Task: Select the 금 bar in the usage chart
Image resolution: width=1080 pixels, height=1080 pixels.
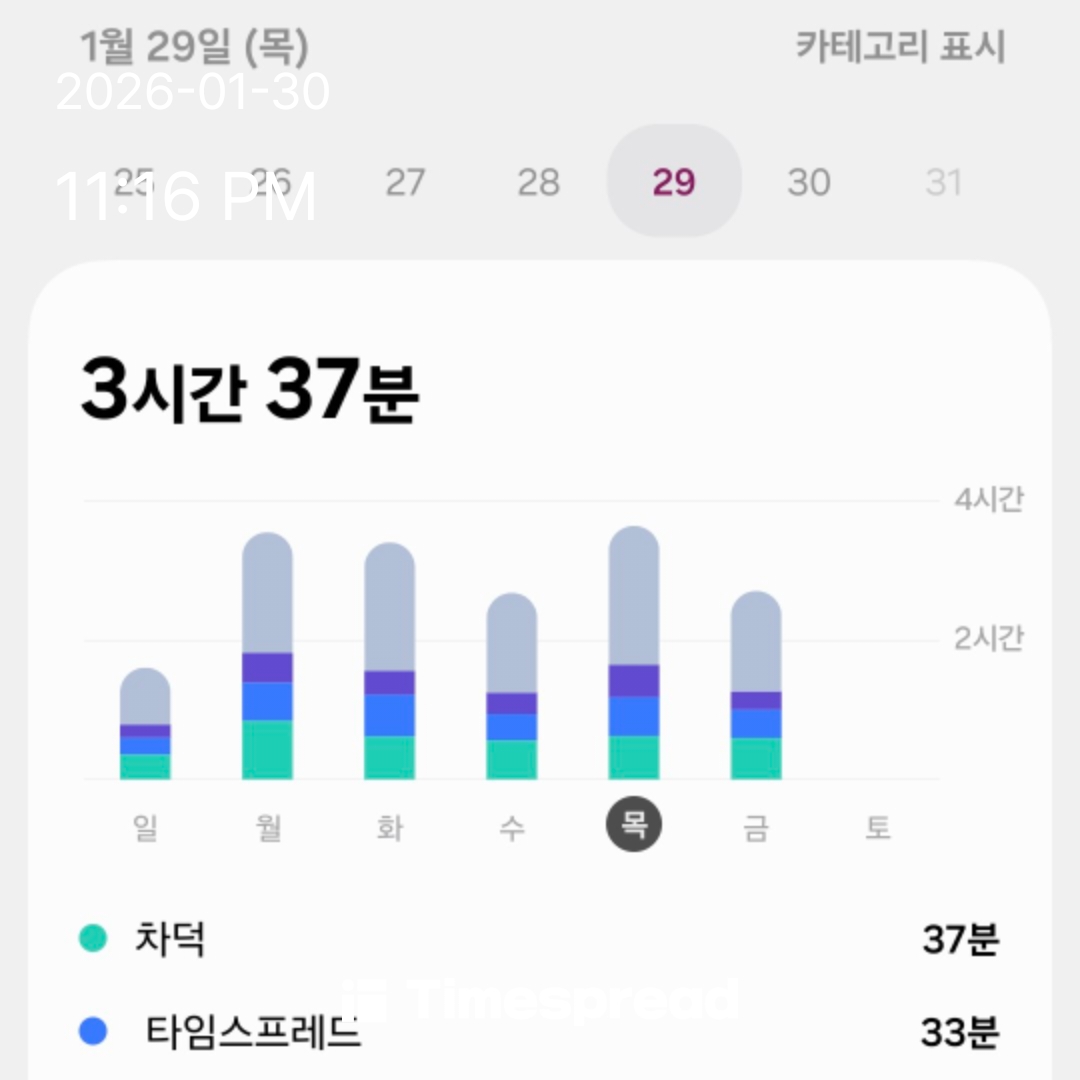Action: (x=755, y=688)
